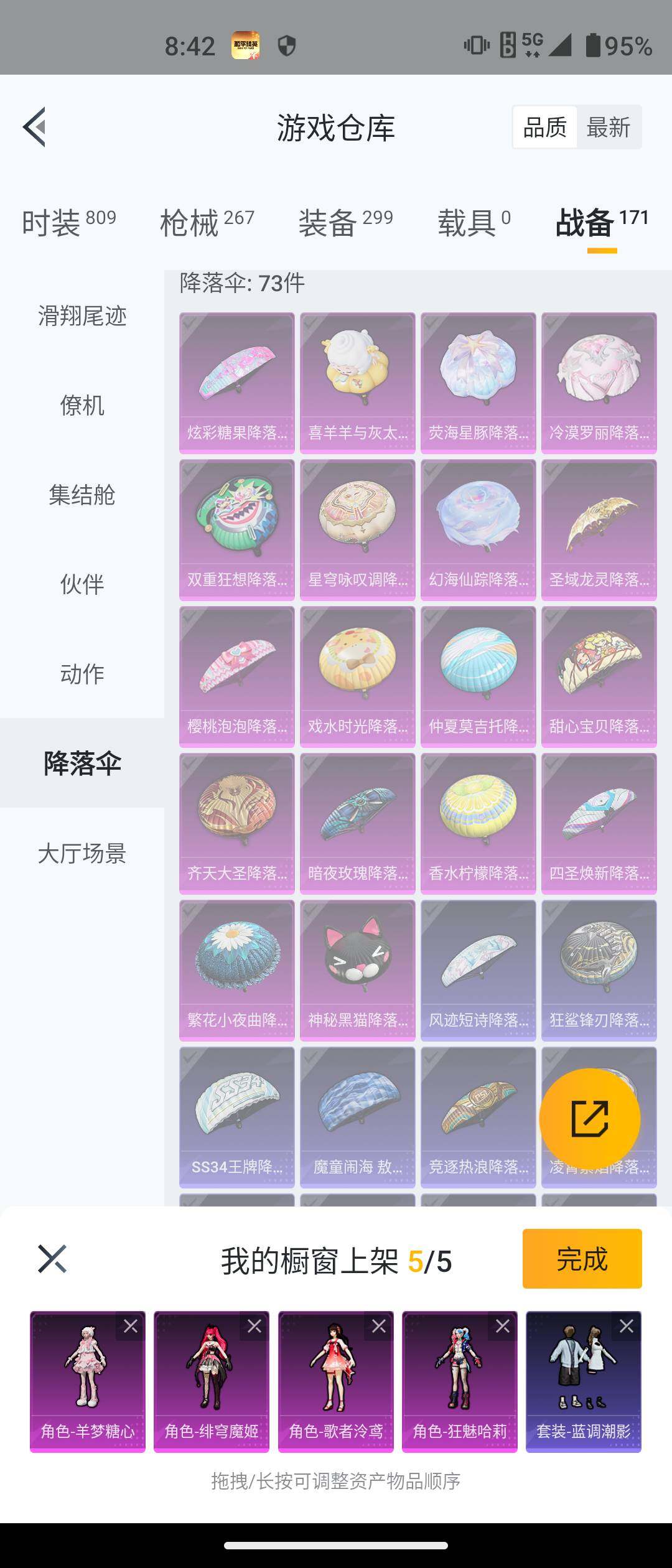672x1568 pixels.
Task: Confirm showcase with 完成 button
Action: tap(582, 1259)
